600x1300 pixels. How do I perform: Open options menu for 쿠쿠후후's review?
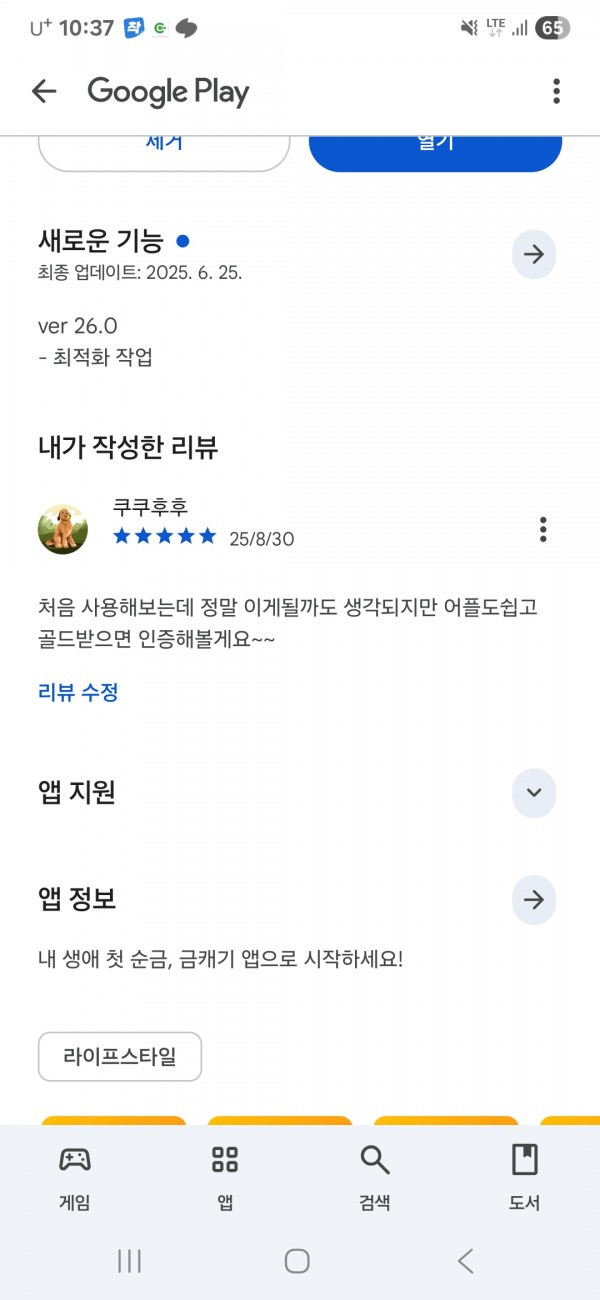coord(543,529)
